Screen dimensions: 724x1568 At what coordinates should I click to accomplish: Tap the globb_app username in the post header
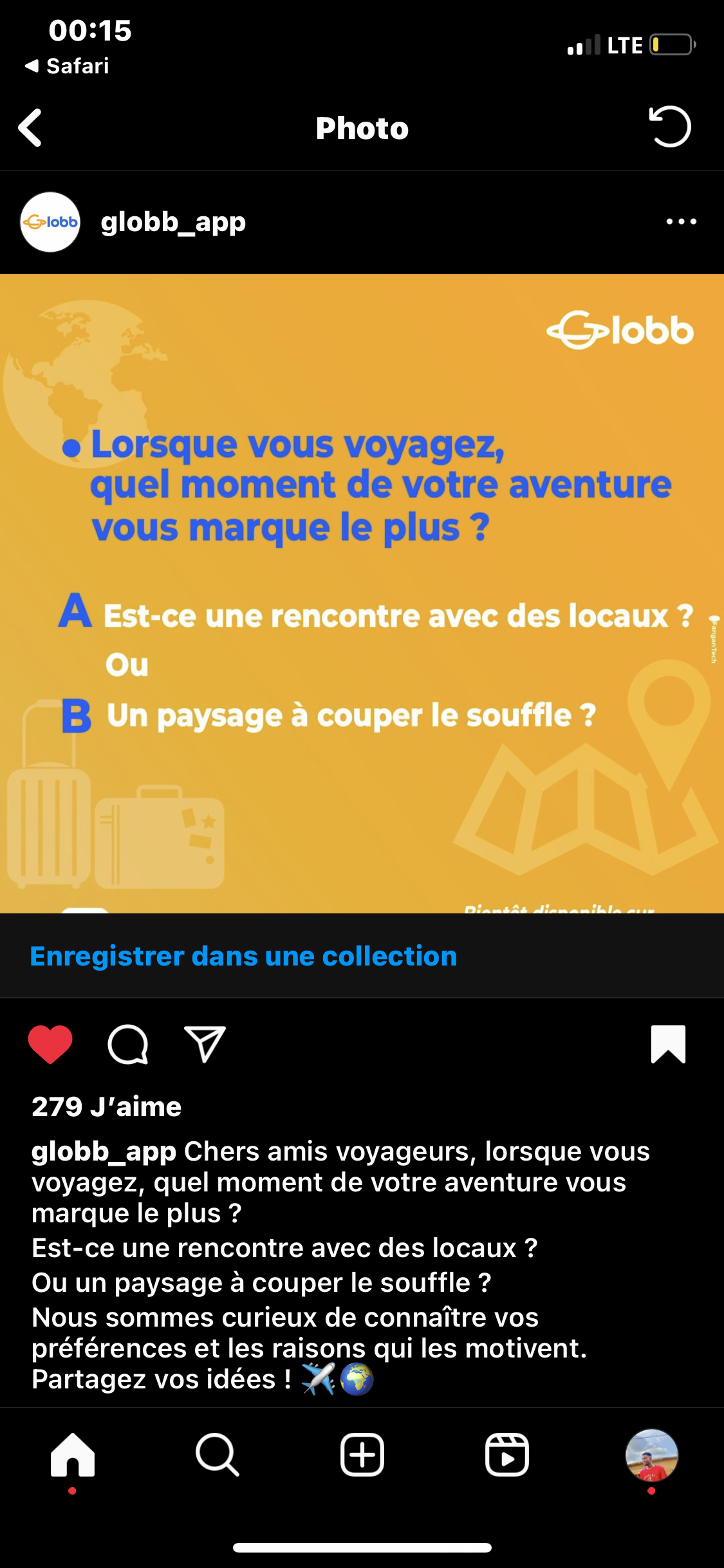tap(173, 222)
